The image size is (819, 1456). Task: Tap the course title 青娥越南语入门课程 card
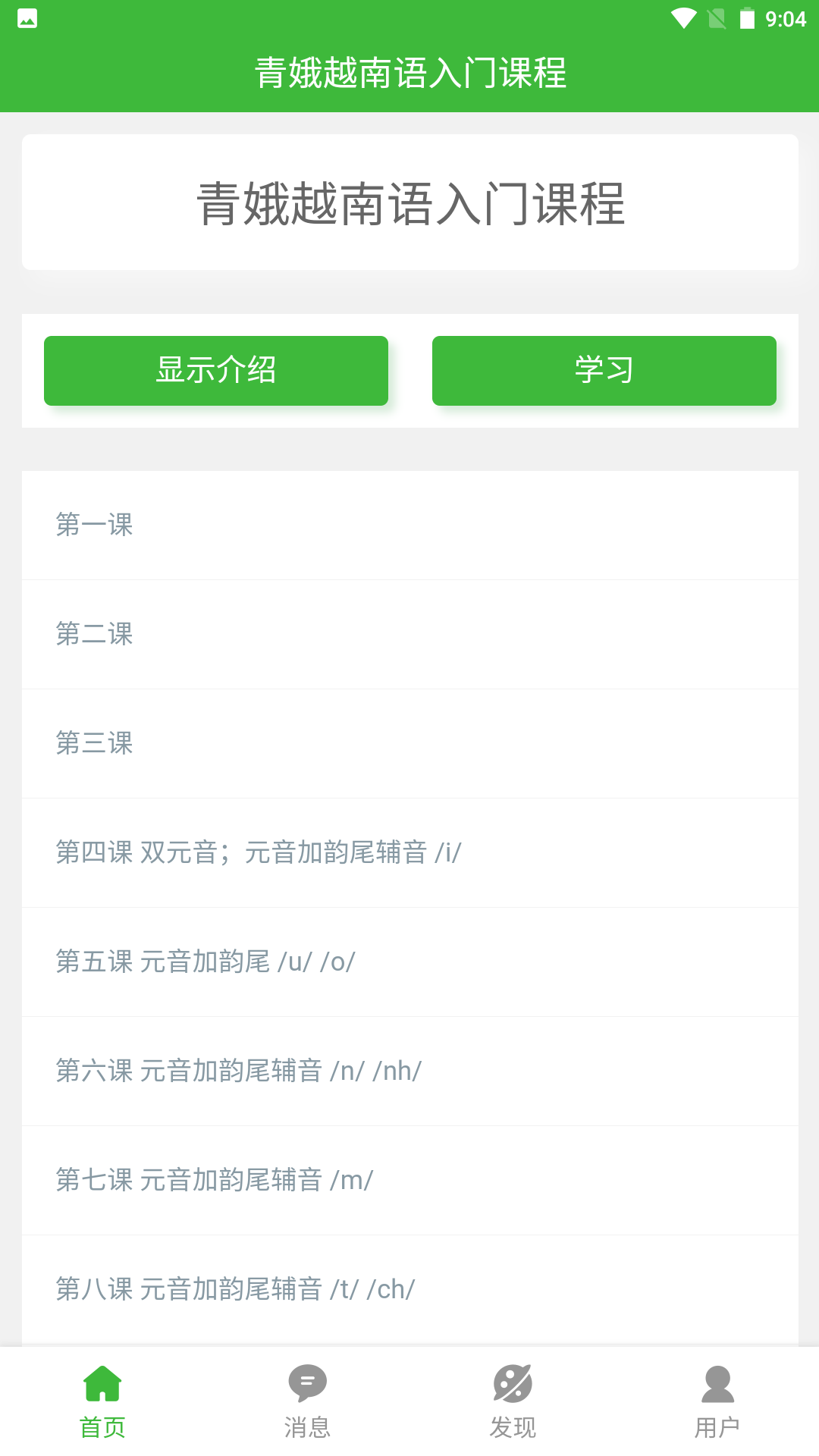click(x=409, y=202)
